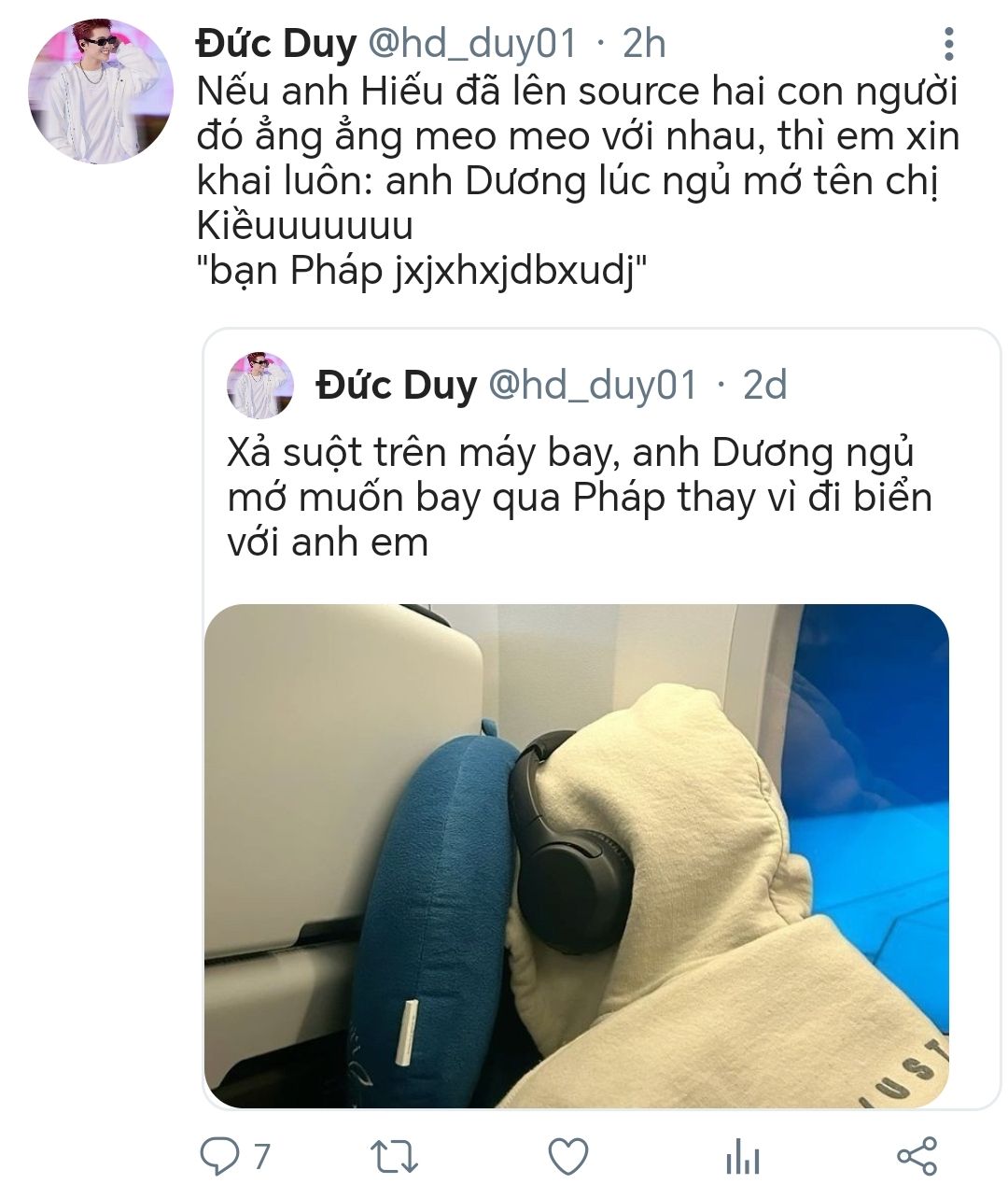
Task: Open the tweet's three-dot overflow menu
Action: (948, 43)
